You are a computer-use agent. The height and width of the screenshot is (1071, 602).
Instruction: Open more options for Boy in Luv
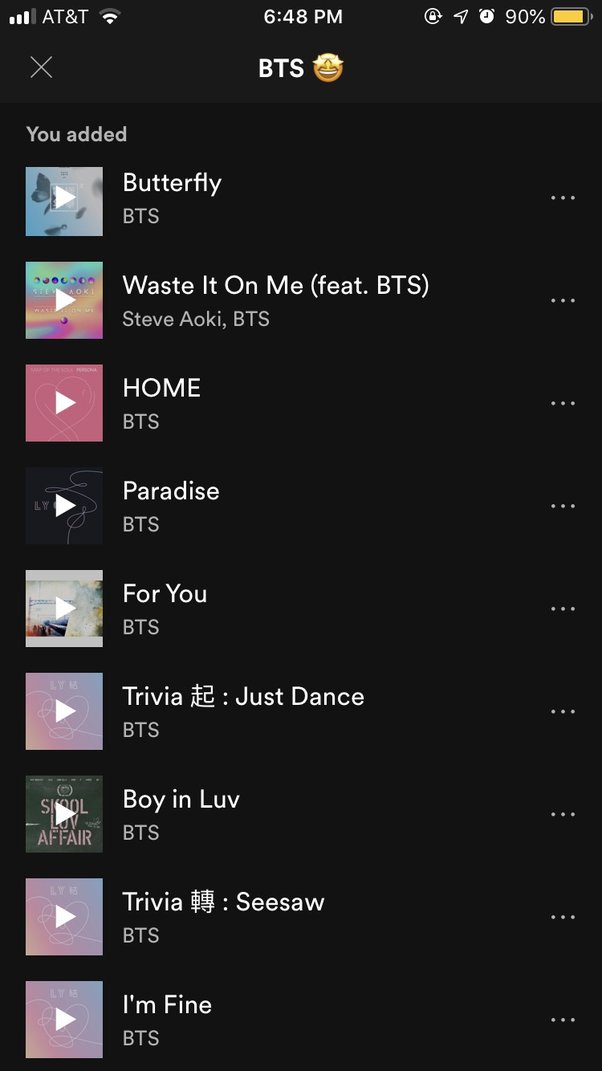(x=563, y=815)
